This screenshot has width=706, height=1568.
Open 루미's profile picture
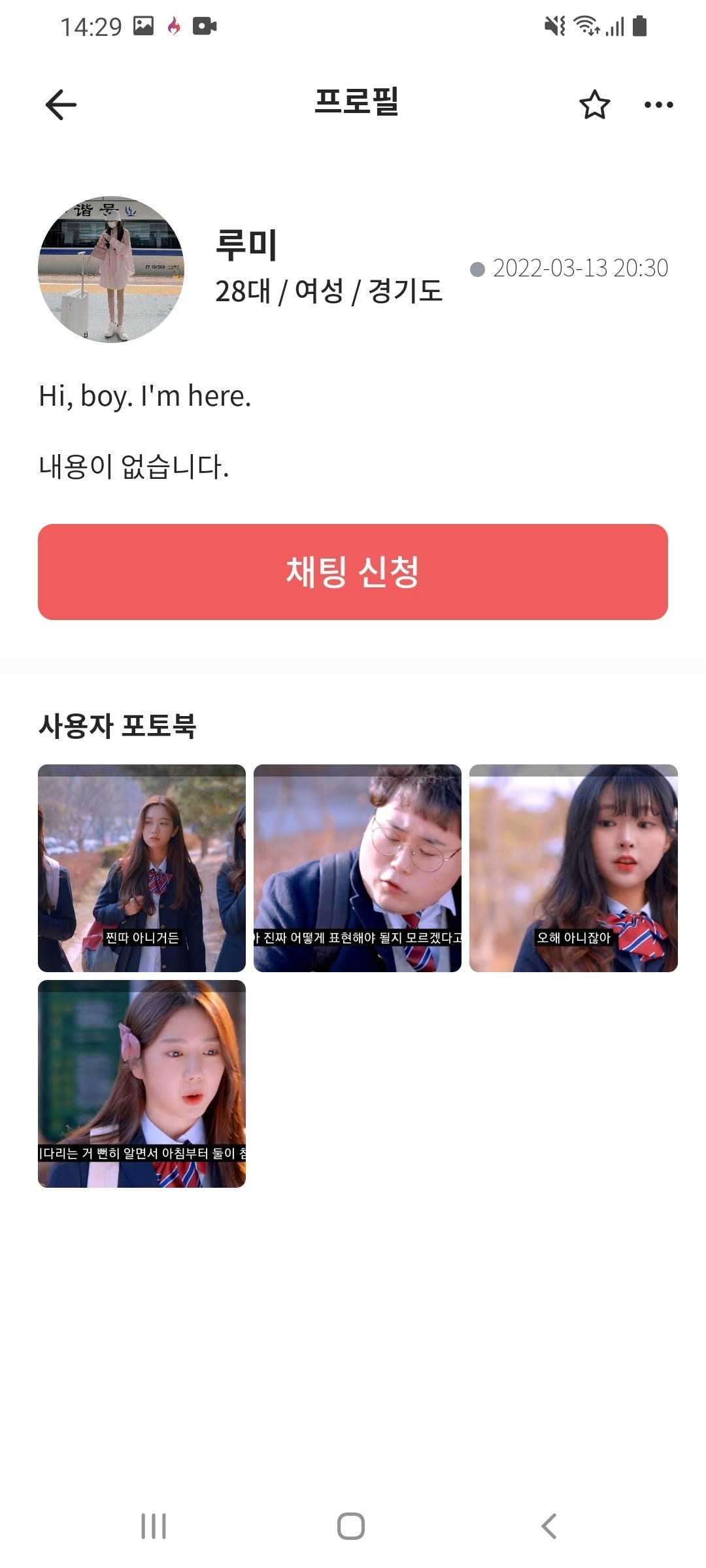tap(111, 269)
